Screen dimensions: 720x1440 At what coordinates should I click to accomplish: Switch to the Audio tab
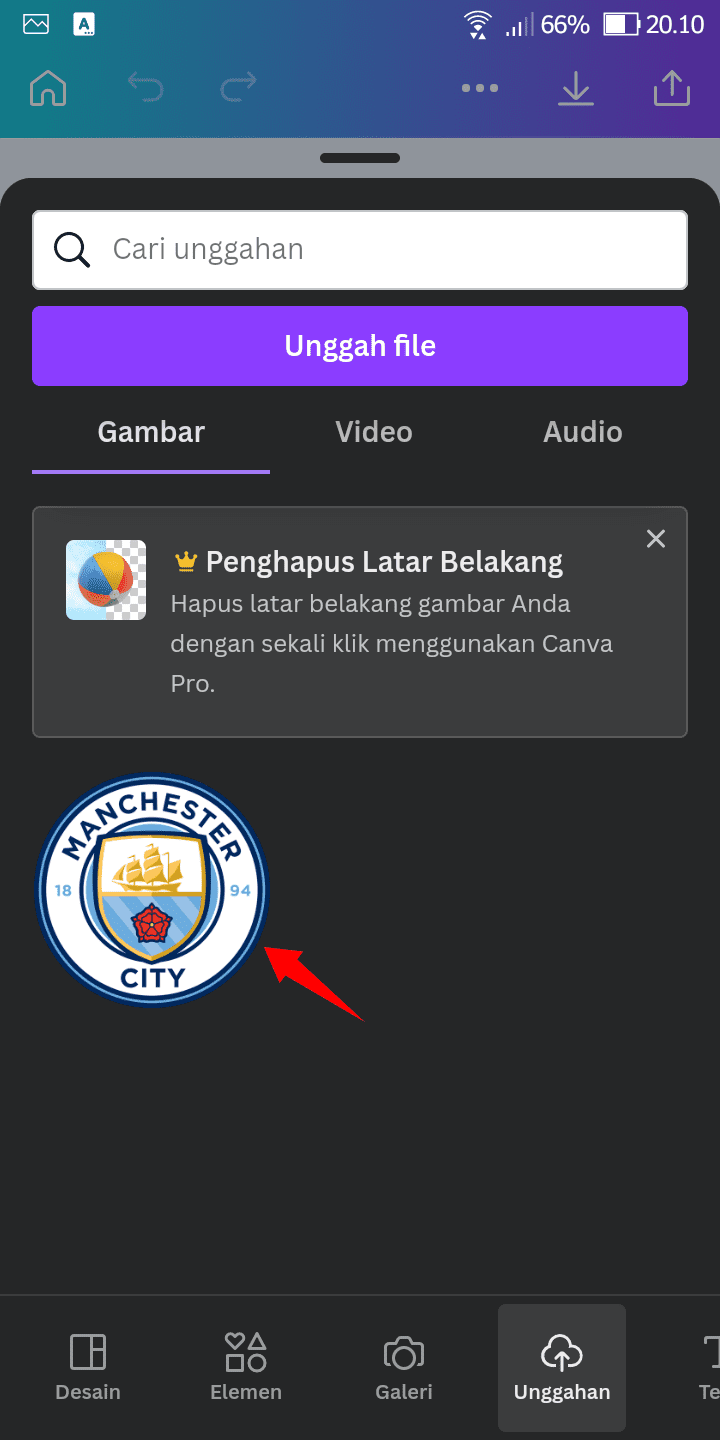[583, 432]
